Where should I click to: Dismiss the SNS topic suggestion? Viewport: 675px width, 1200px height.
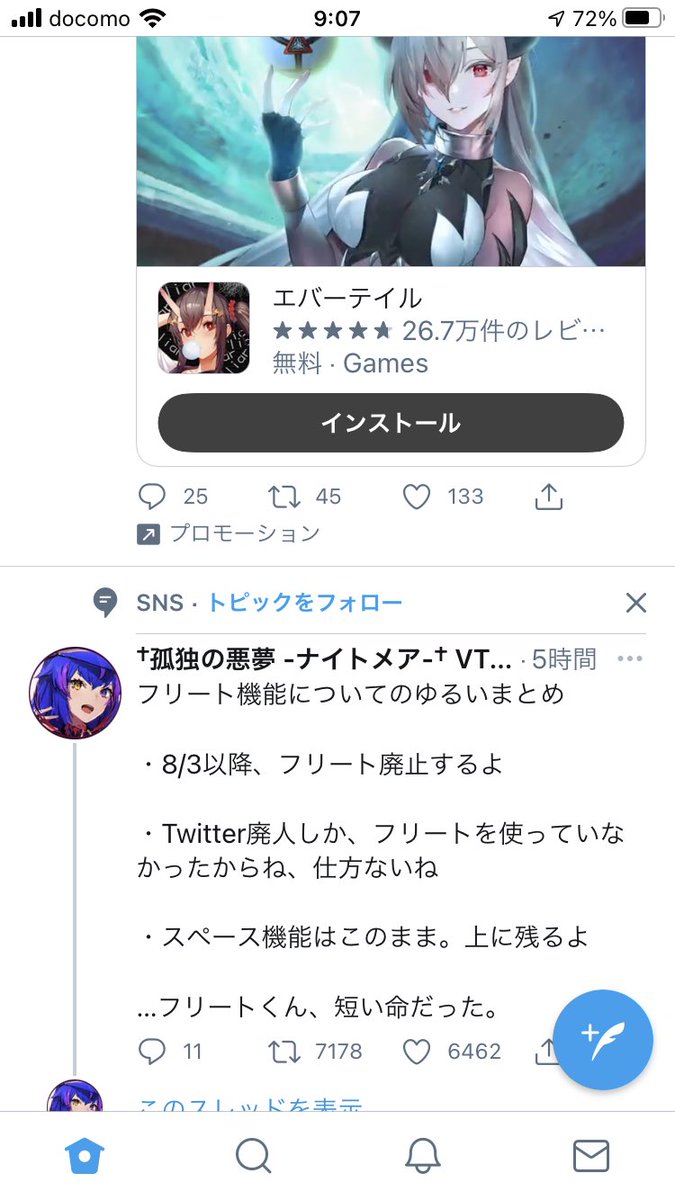[x=636, y=603]
